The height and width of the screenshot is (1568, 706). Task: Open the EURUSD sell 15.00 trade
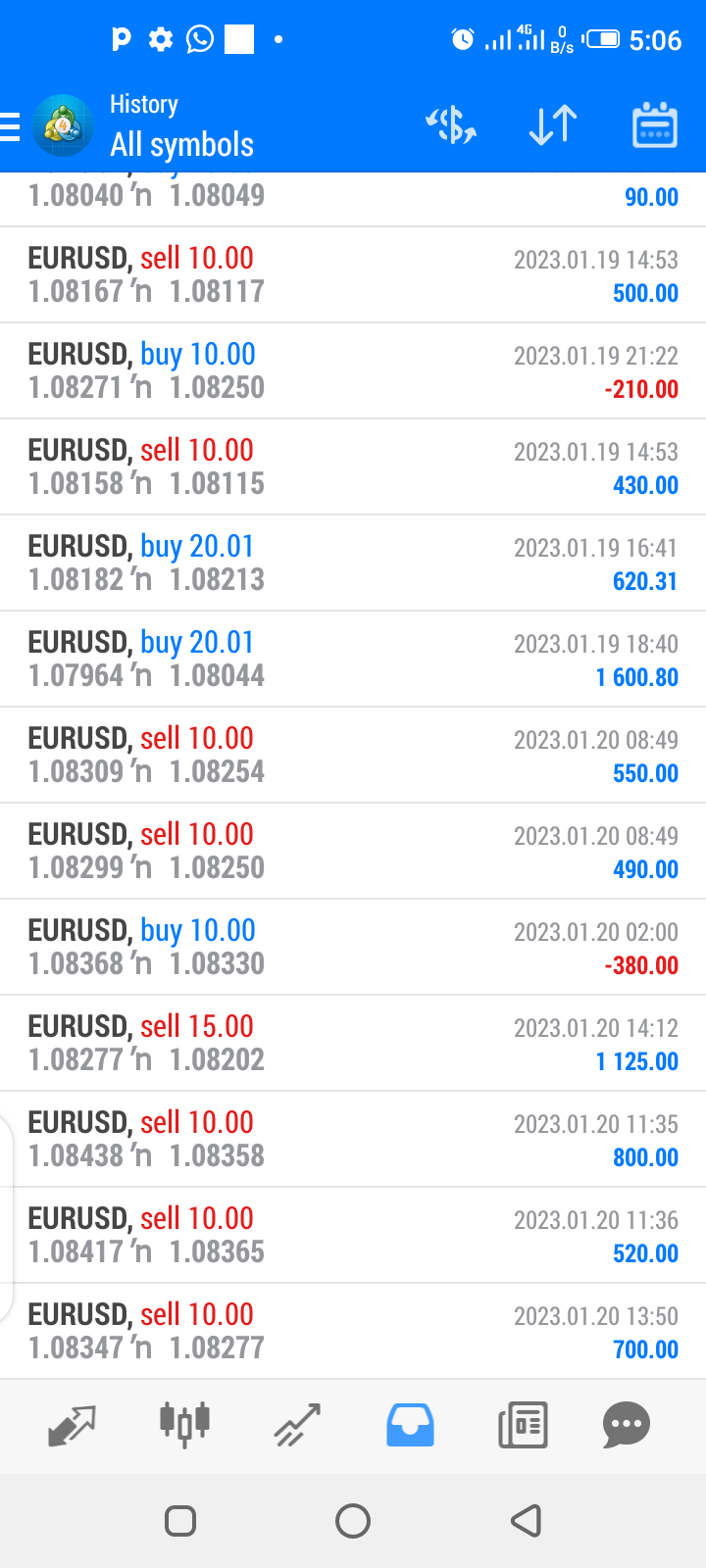(353, 1043)
